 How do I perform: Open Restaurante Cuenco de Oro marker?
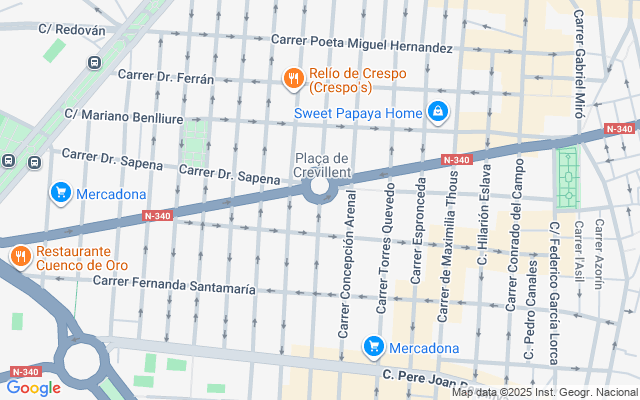(20, 257)
